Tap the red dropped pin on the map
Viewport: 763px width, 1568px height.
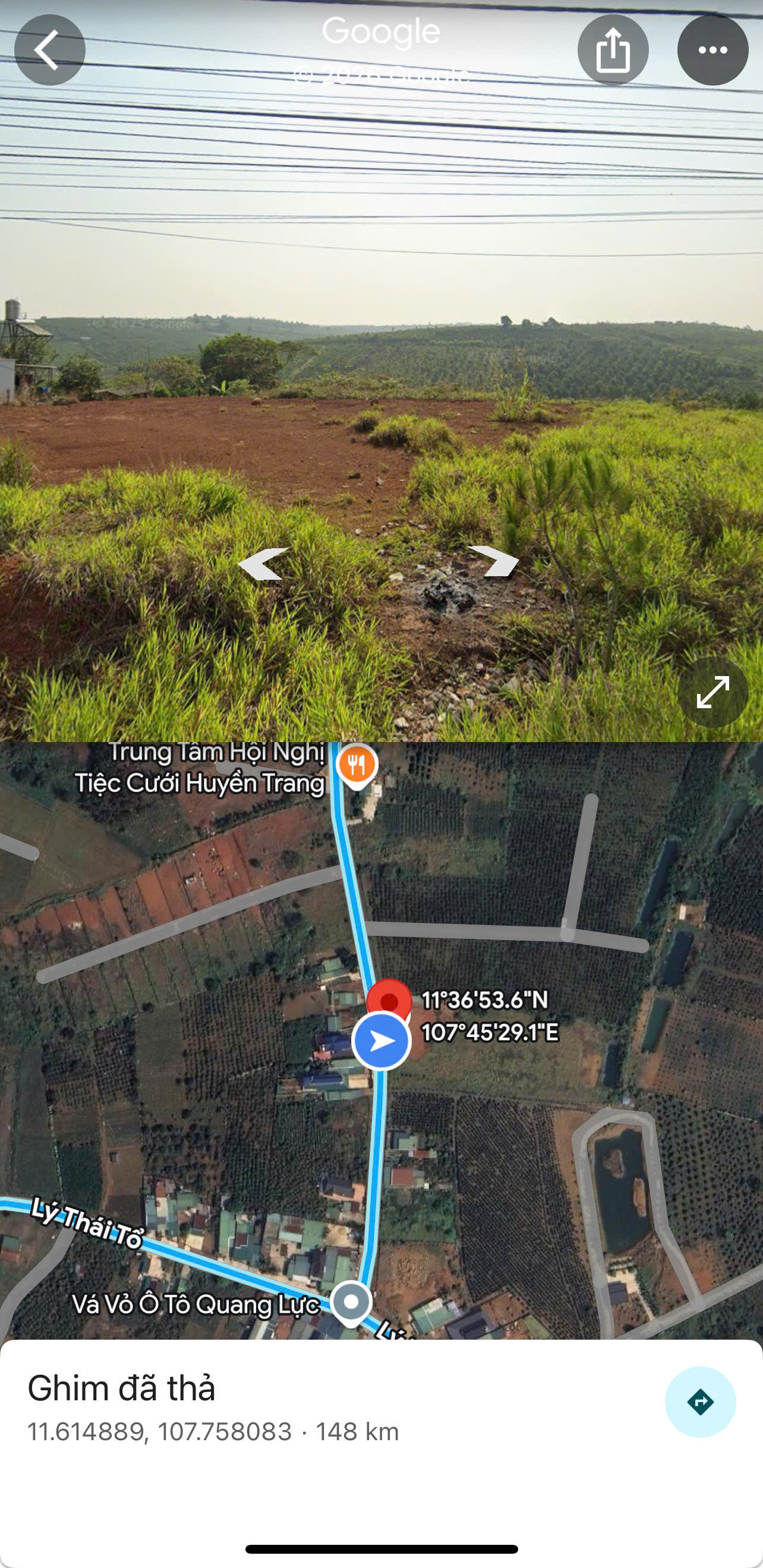(389, 999)
